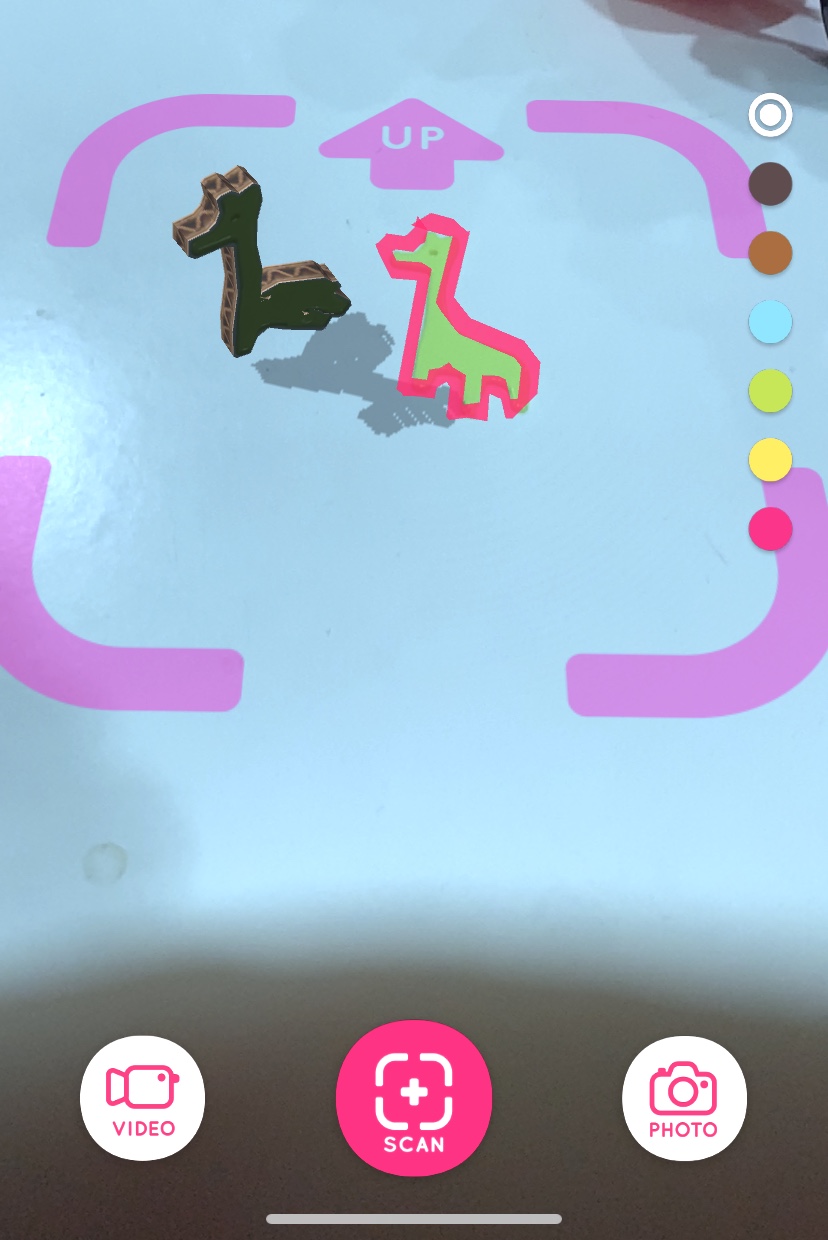This screenshot has width=828, height=1240.
Task: Tap the pink Scan button
Action: pos(414,1100)
